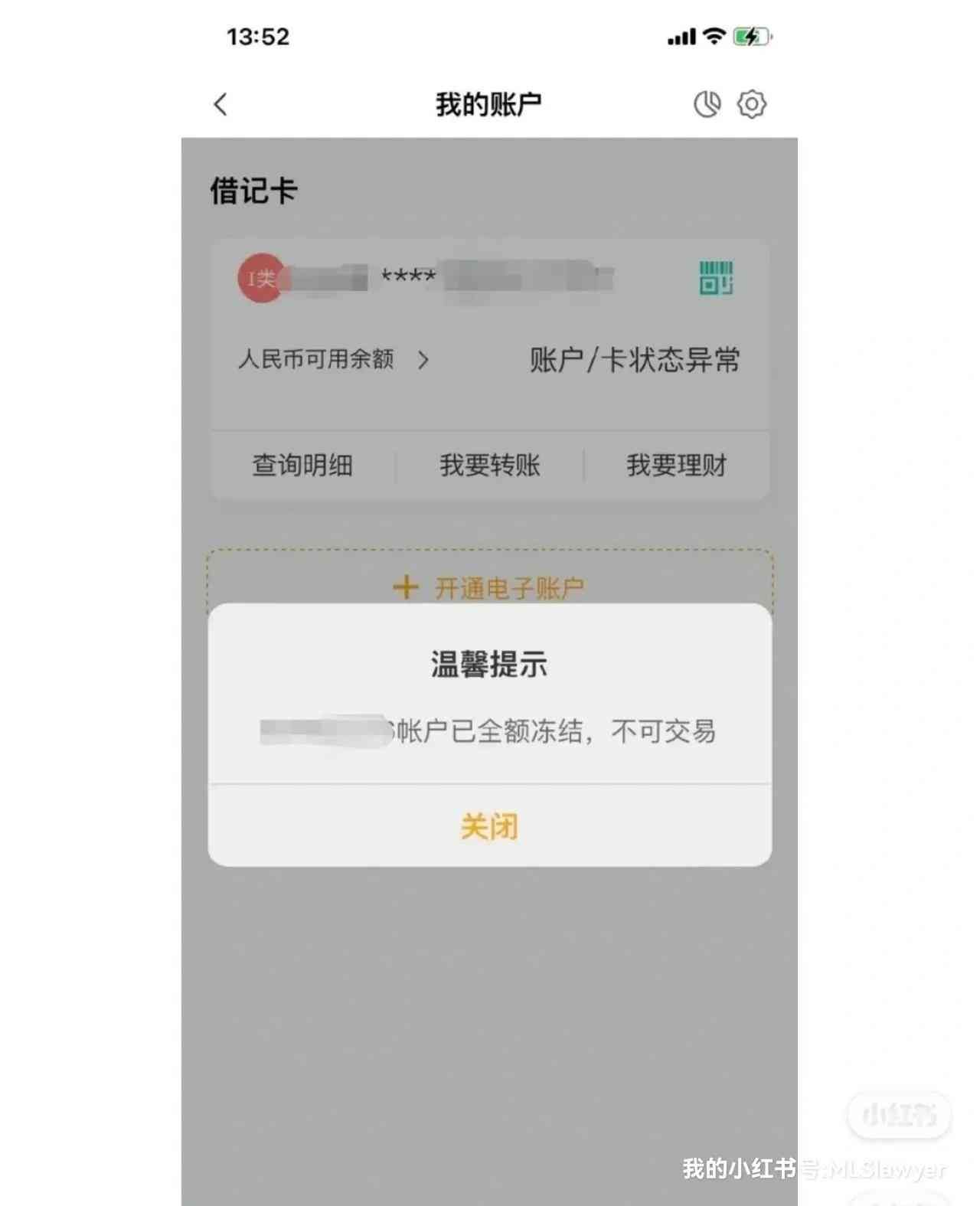Image resolution: width=980 pixels, height=1206 pixels.
Task: Tap 我要转账 to start a transfer
Action: [x=489, y=465]
